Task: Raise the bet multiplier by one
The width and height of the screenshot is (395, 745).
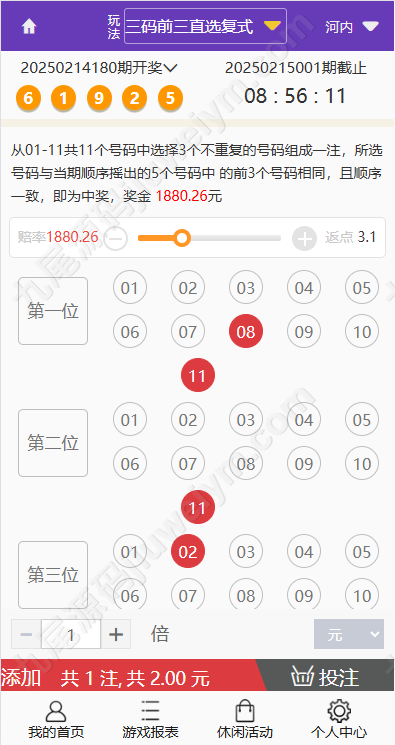Action: (116, 634)
